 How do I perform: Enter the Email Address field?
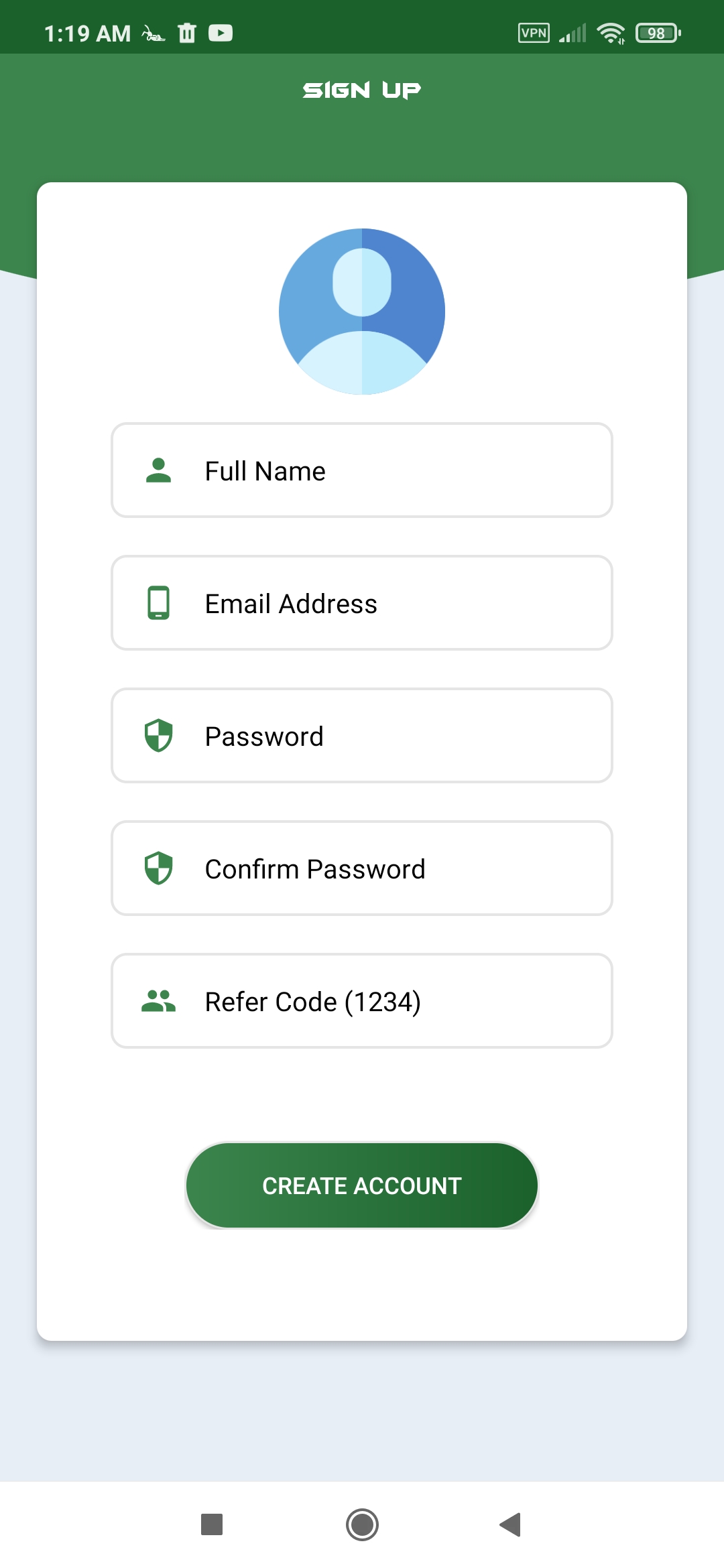coord(362,603)
